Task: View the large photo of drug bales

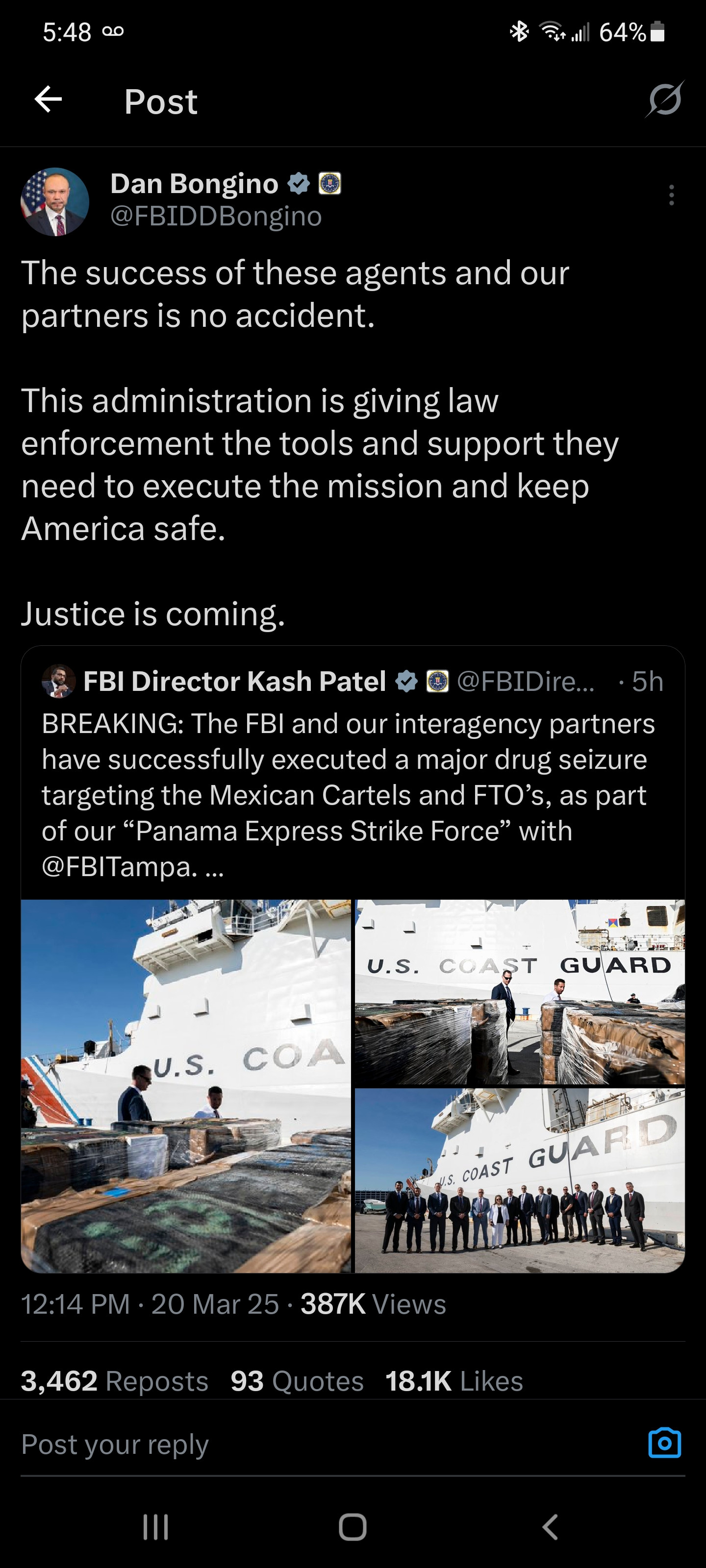Action: 186,1086
